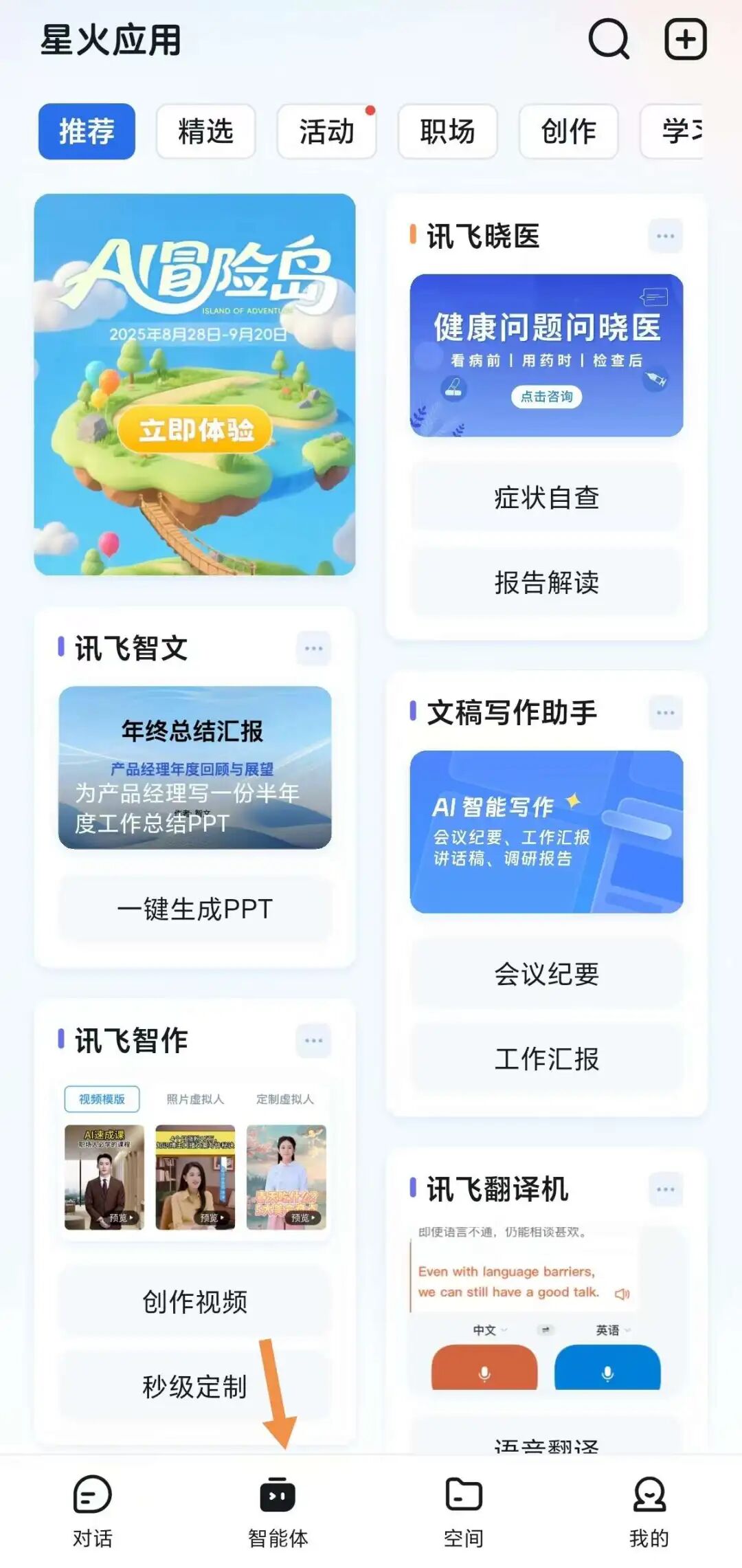Open the 活动 category tab
Image resolution: width=742 pixels, height=1568 pixels.
(326, 131)
